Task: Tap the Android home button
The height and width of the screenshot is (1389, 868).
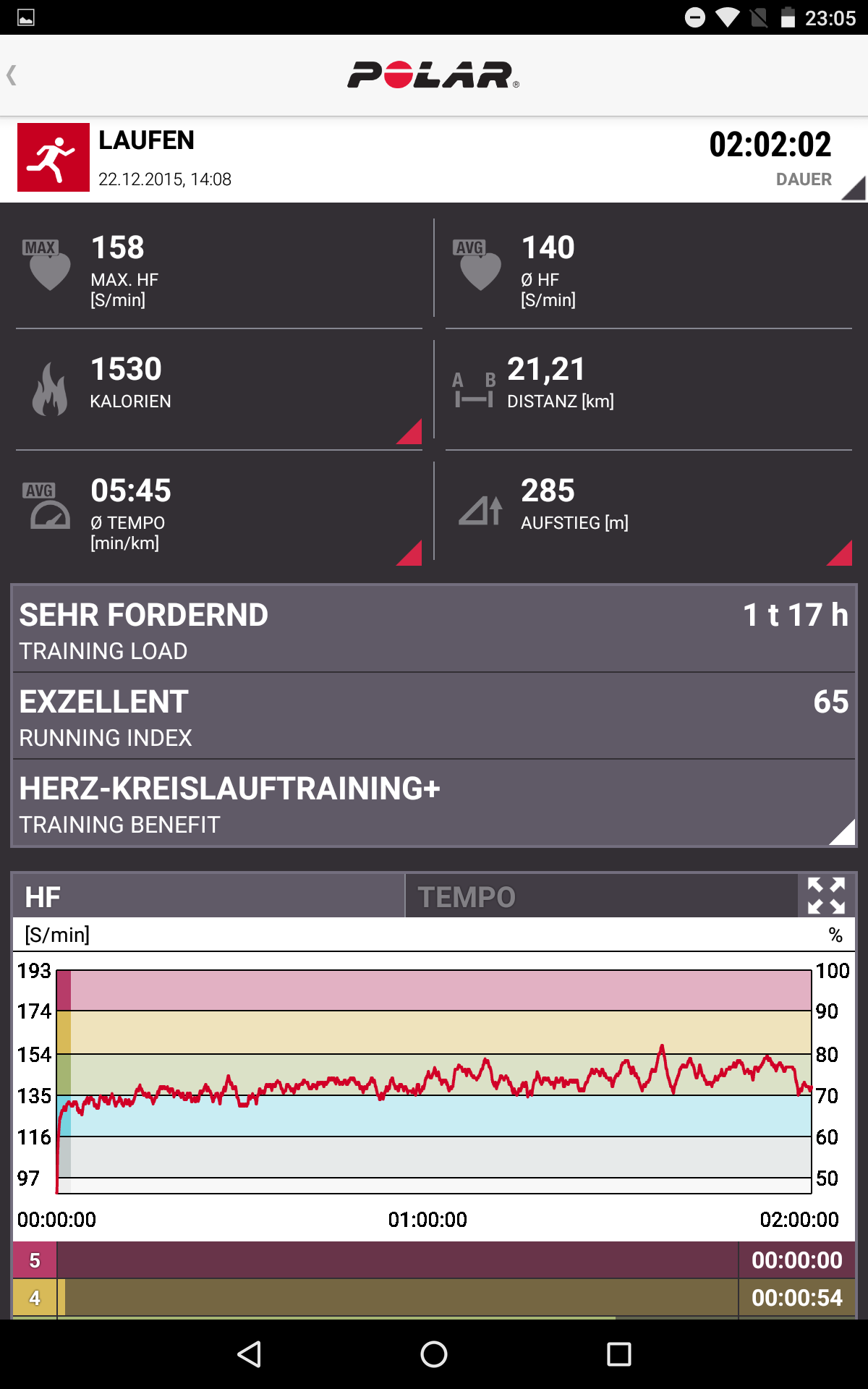Action: [x=434, y=1354]
